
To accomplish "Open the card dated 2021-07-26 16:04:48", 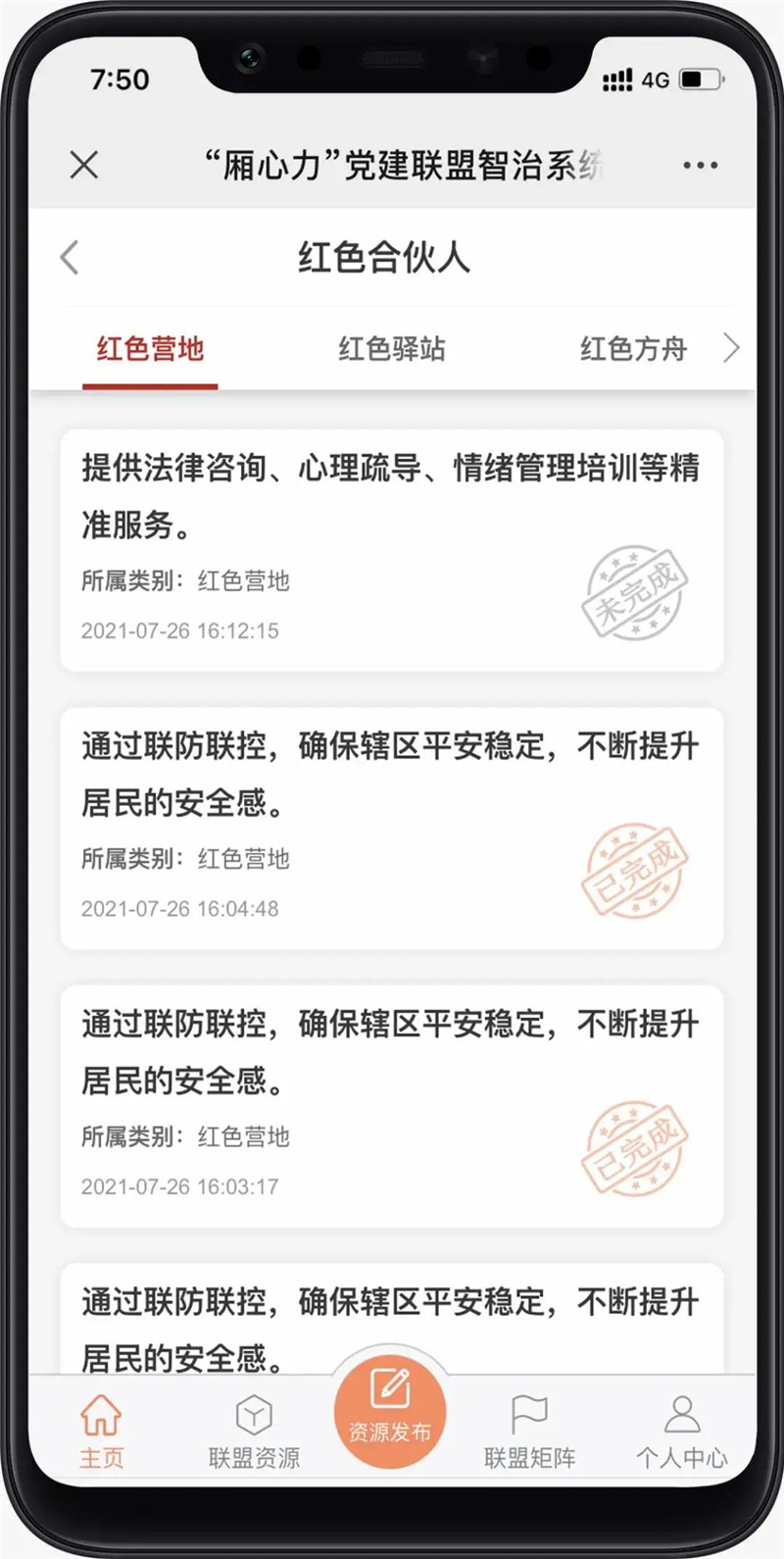I will (392, 828).
